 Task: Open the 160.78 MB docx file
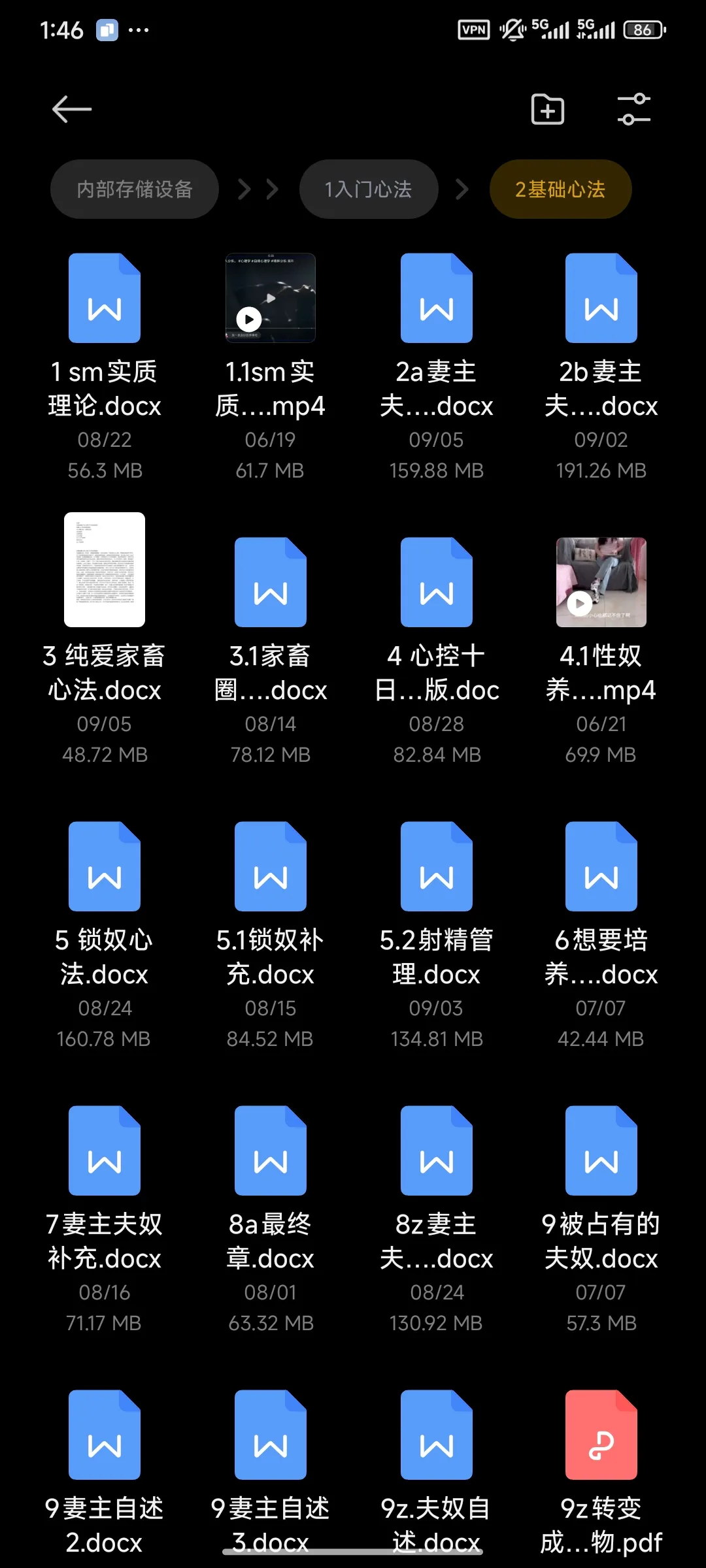105,867
